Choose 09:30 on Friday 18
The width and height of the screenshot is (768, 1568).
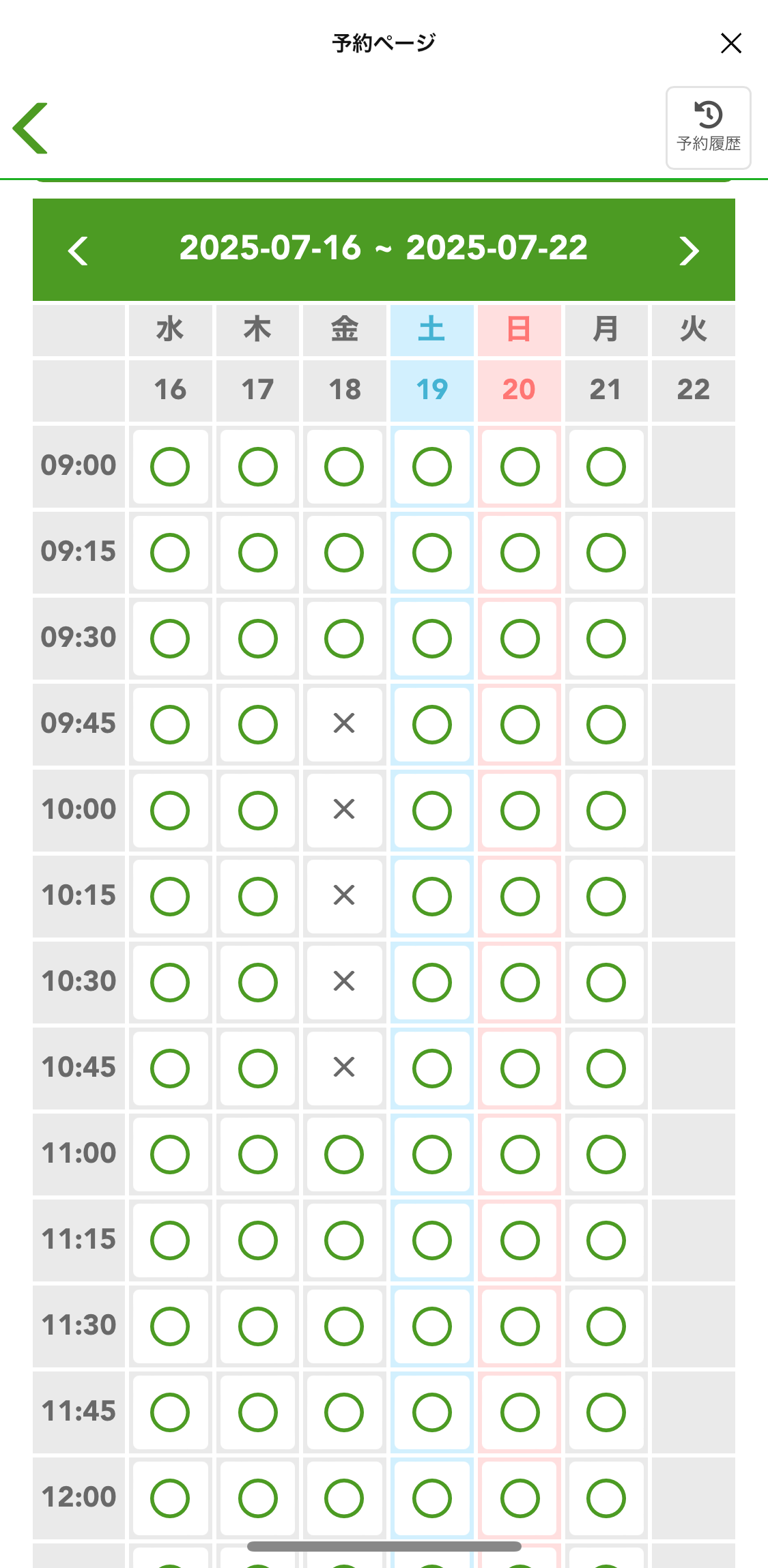click(344, 639)
